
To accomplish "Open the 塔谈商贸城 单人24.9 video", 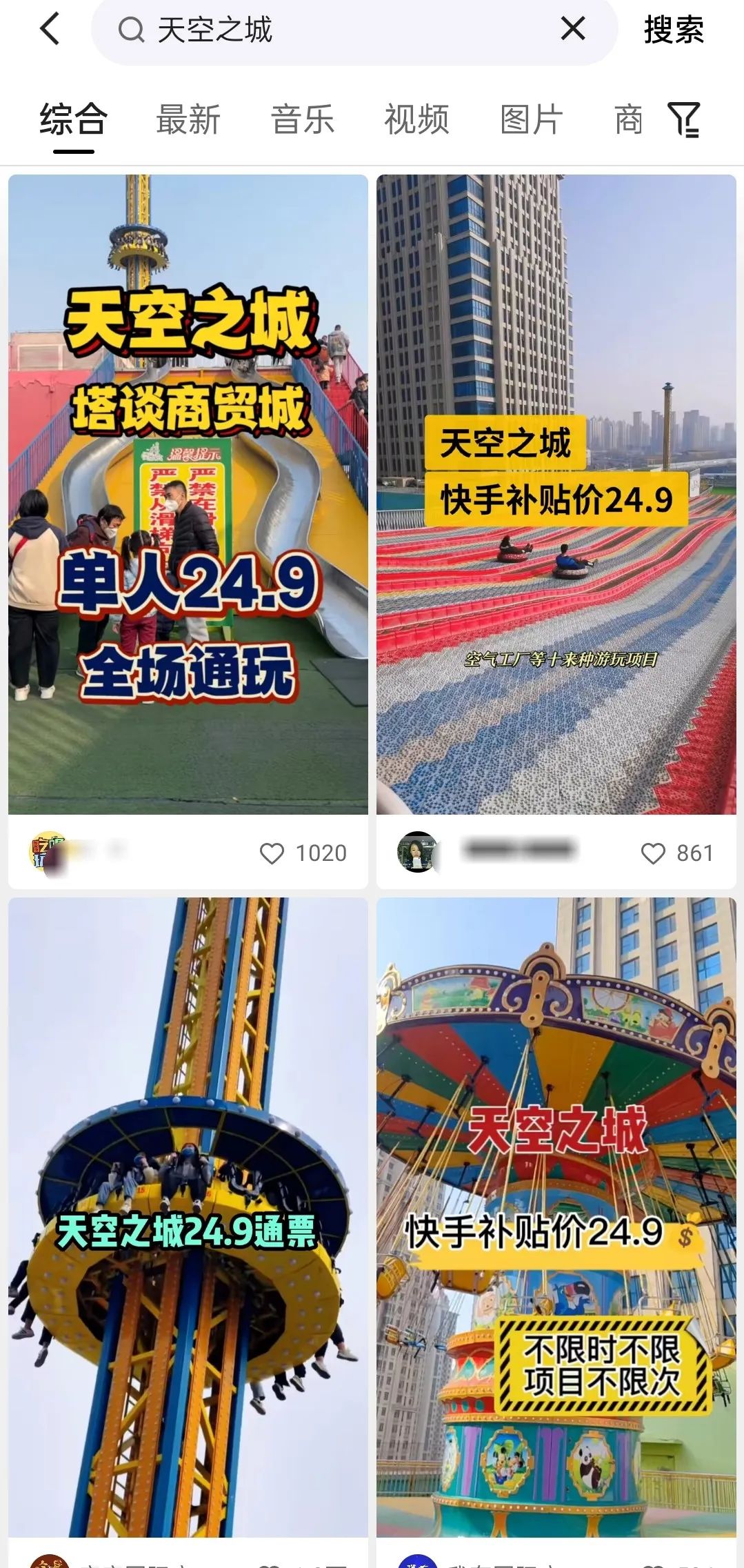I will 188,494.
